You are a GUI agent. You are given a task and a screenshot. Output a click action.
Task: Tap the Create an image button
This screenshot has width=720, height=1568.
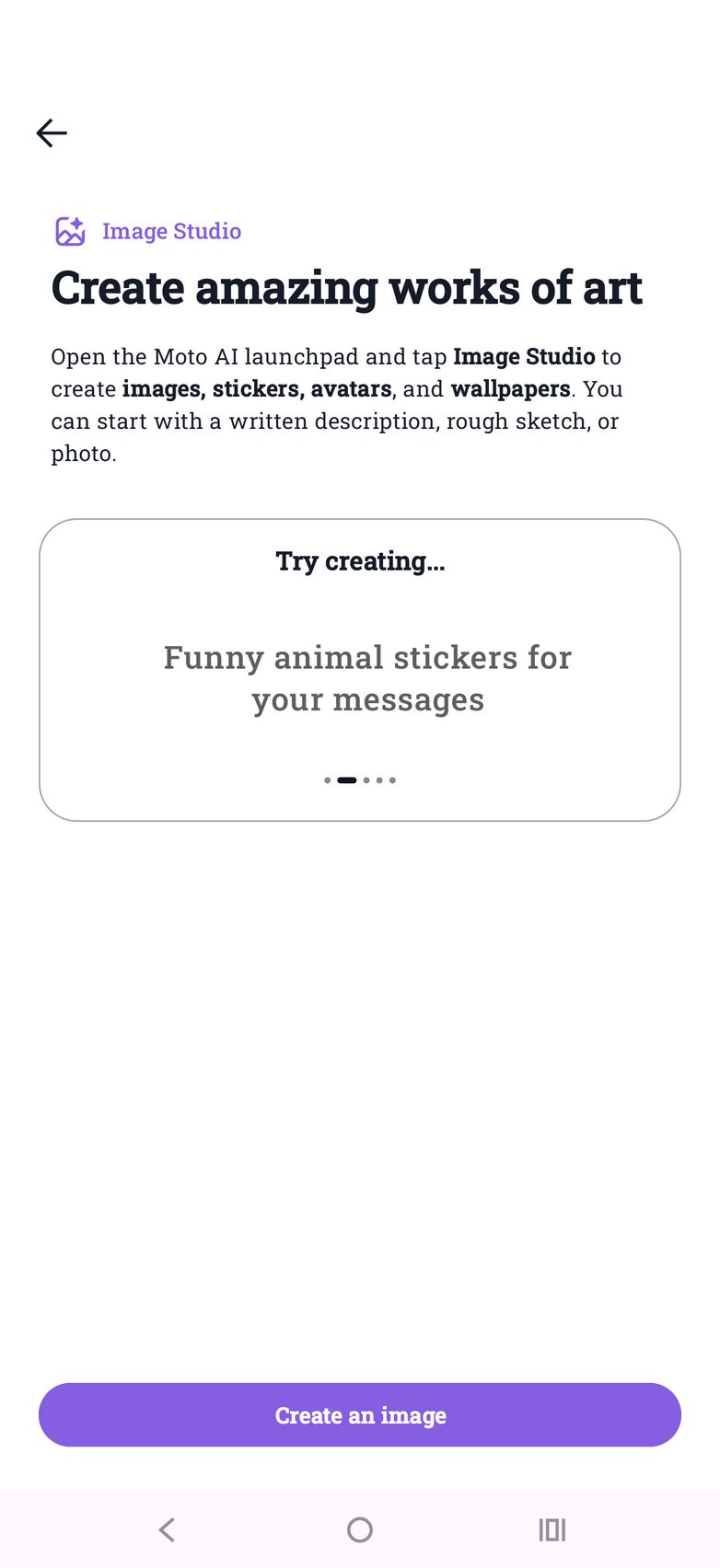(360, 1415)
